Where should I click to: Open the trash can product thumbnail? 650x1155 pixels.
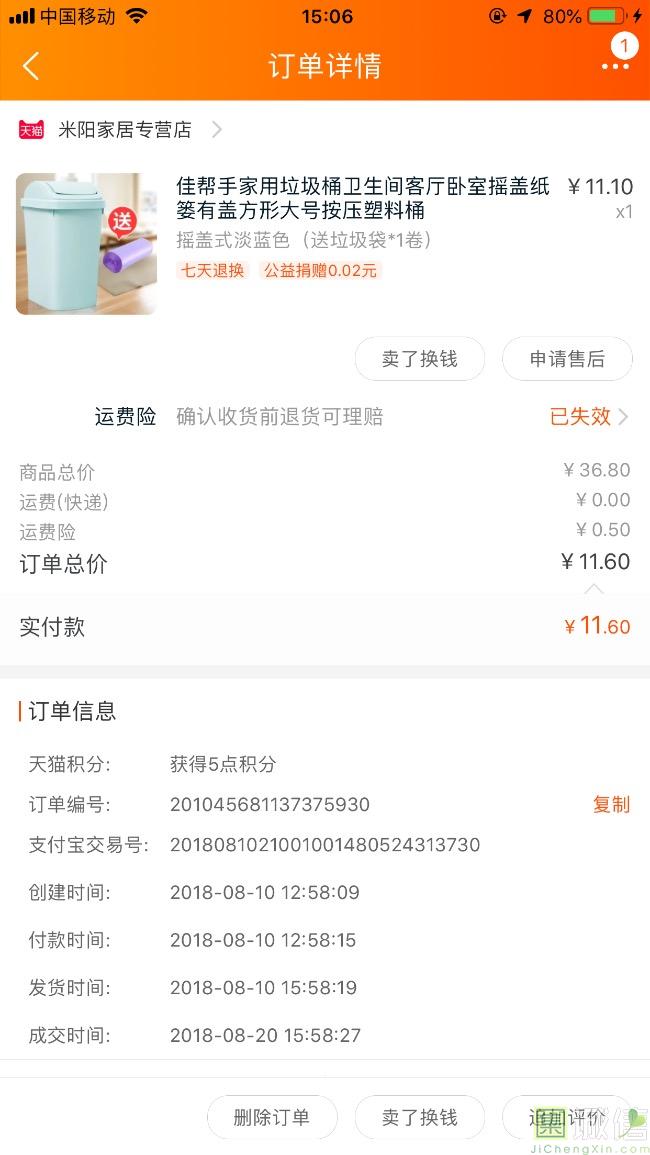86,244
